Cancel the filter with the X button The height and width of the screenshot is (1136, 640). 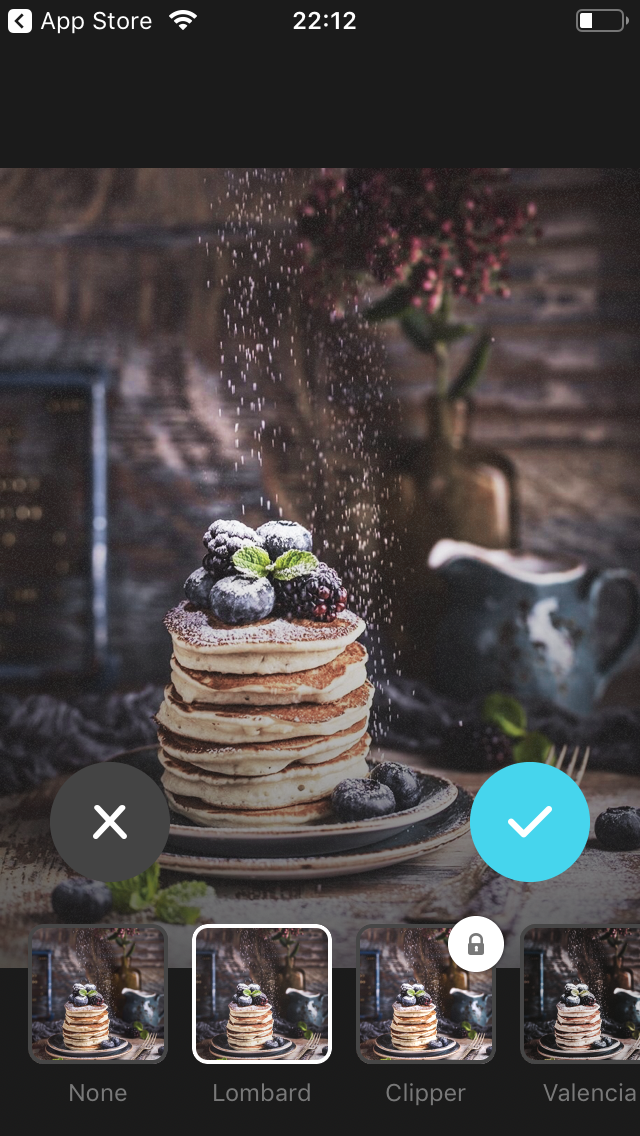pyautogui.click(x=110, y=822)
